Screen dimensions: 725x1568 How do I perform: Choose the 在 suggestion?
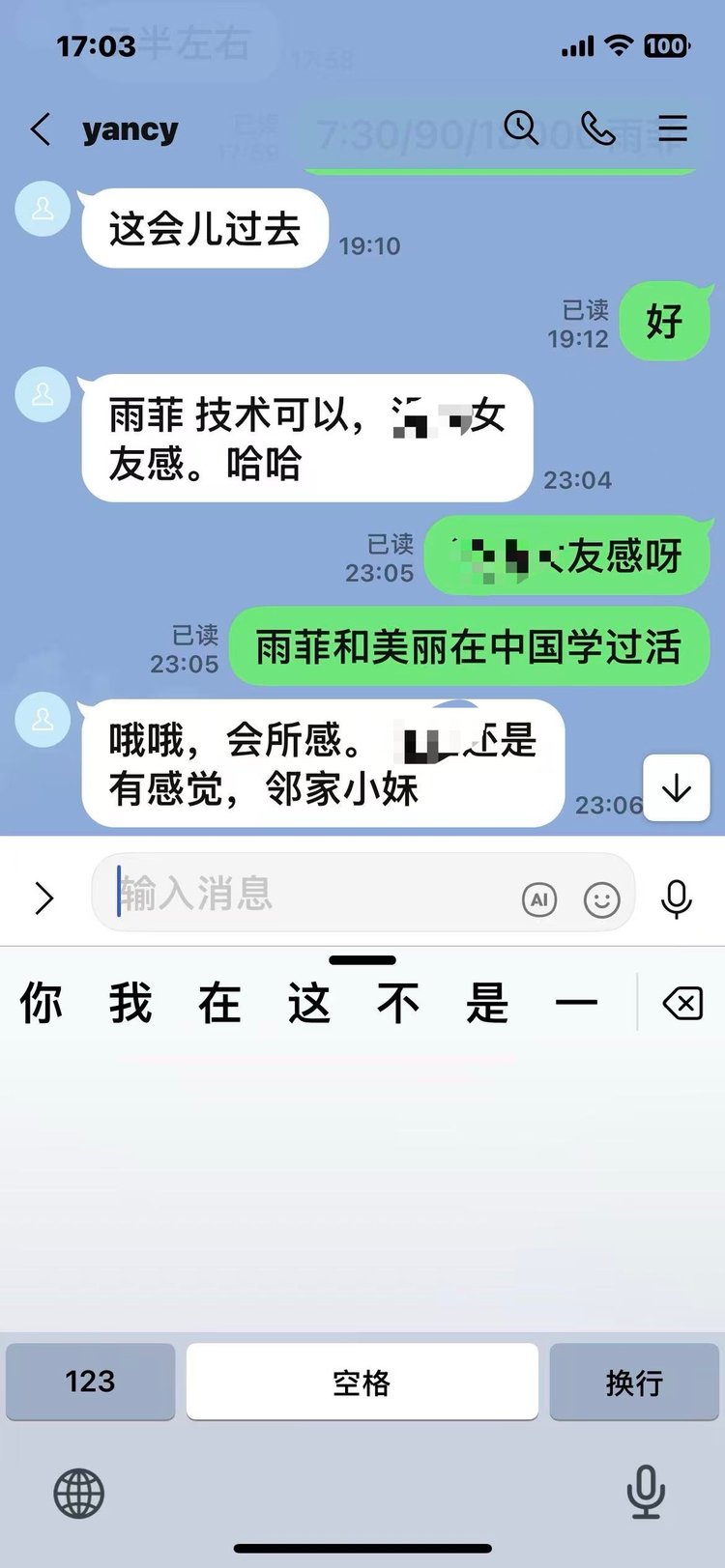coord(219,1003)
